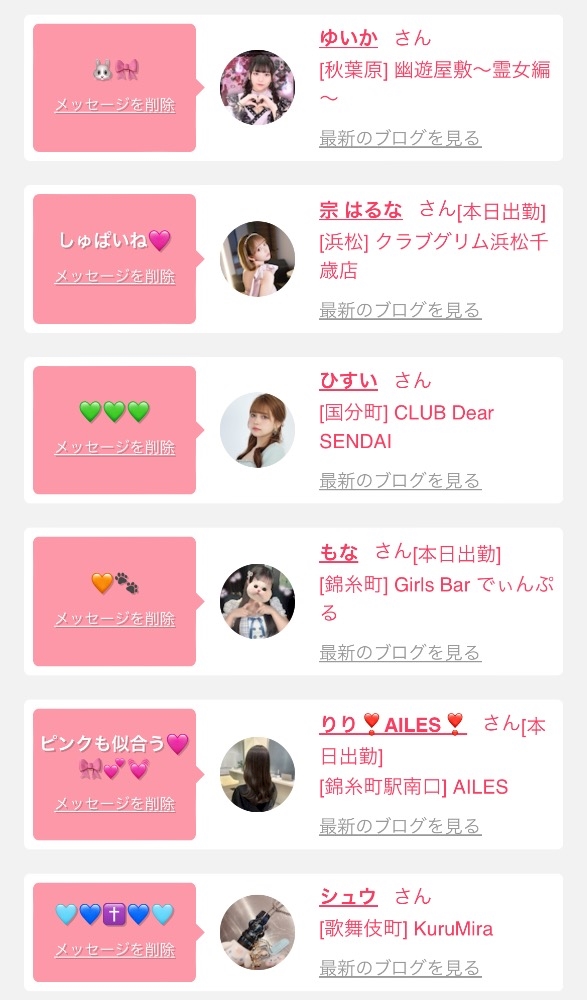View 宗 はるな's latest blog
The image size is (587, 1000).
(x=400, y=310)
